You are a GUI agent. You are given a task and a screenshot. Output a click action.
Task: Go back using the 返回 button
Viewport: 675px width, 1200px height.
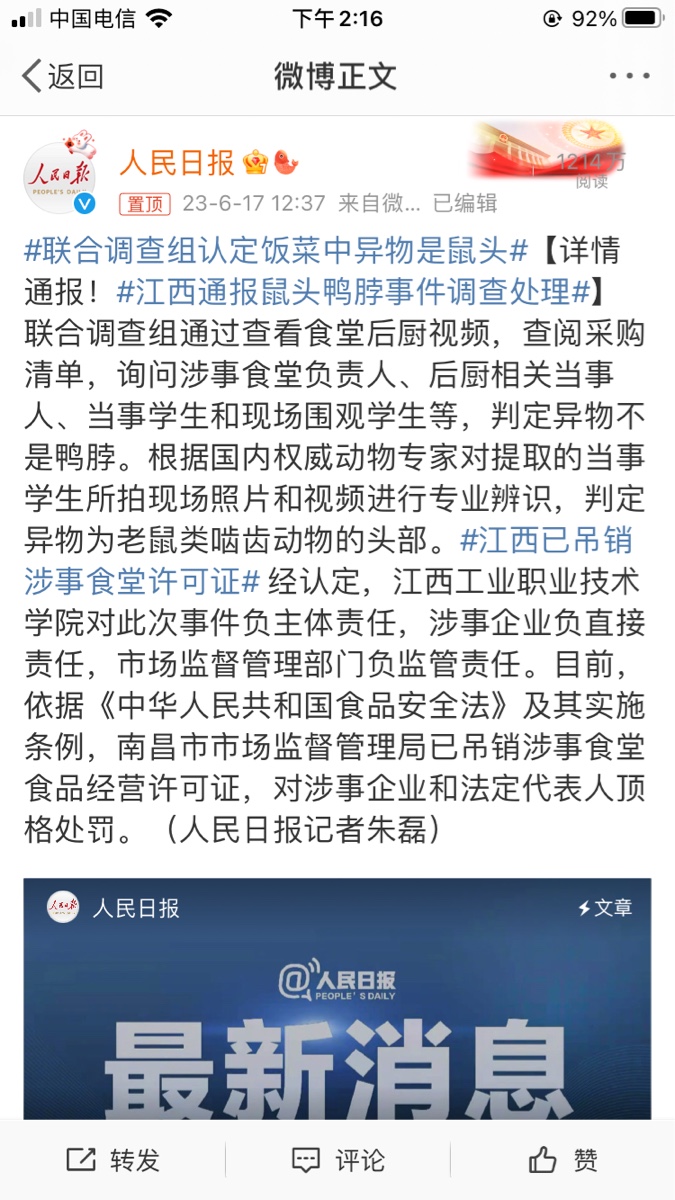click(62, 76)
